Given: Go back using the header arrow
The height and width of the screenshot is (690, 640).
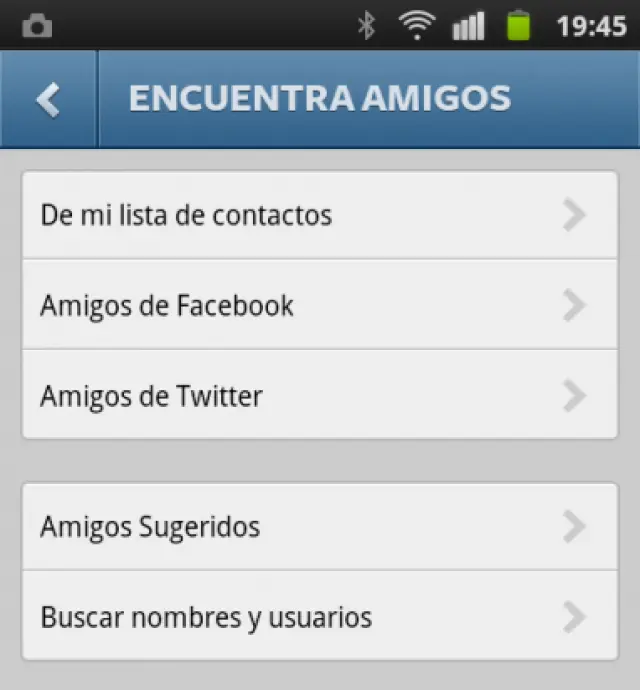Looking at the screenshot, I should (48, 99).
